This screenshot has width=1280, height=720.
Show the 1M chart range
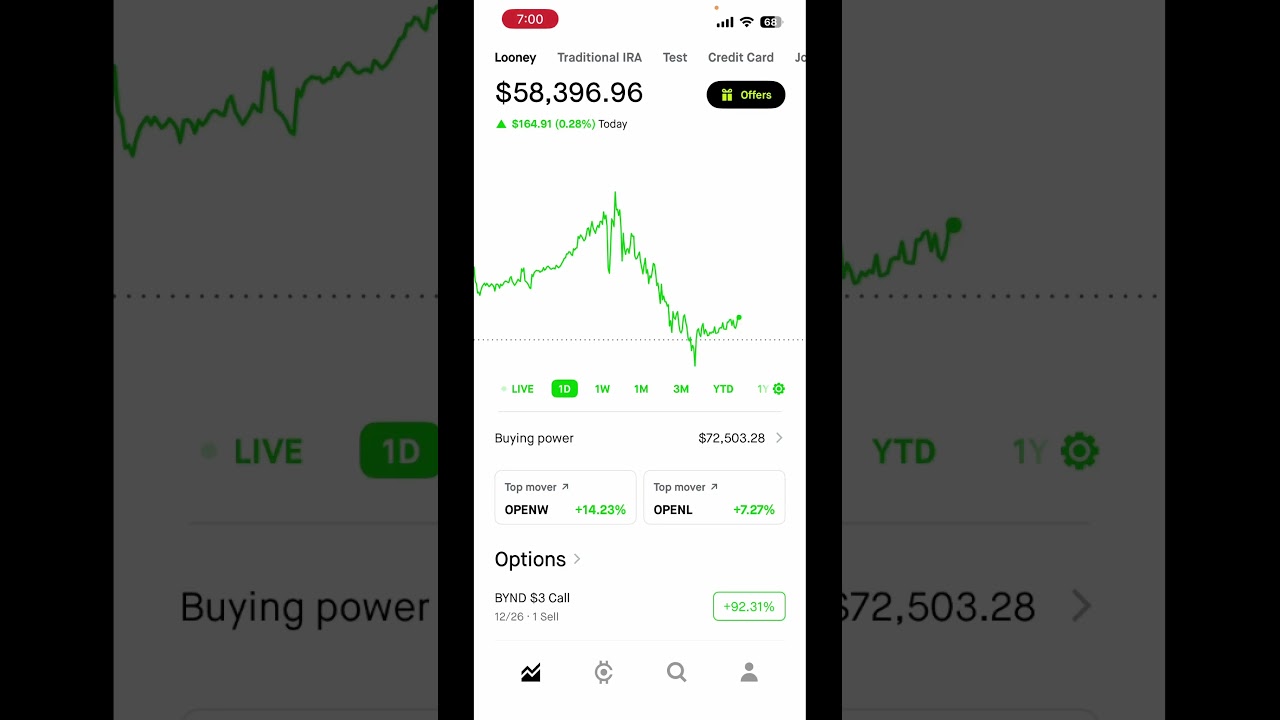click(641, 389)
